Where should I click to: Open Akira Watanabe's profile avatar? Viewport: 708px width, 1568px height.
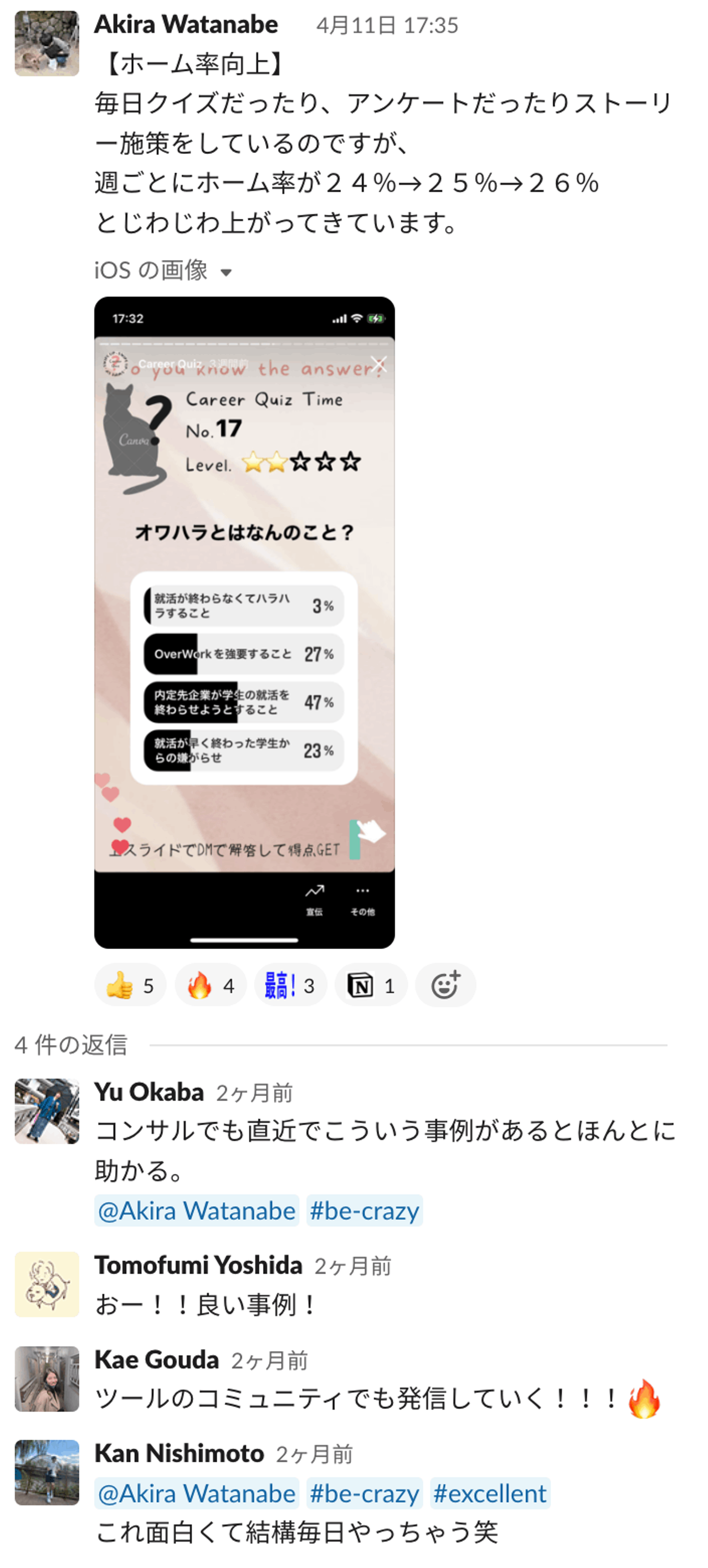point(47,43)
